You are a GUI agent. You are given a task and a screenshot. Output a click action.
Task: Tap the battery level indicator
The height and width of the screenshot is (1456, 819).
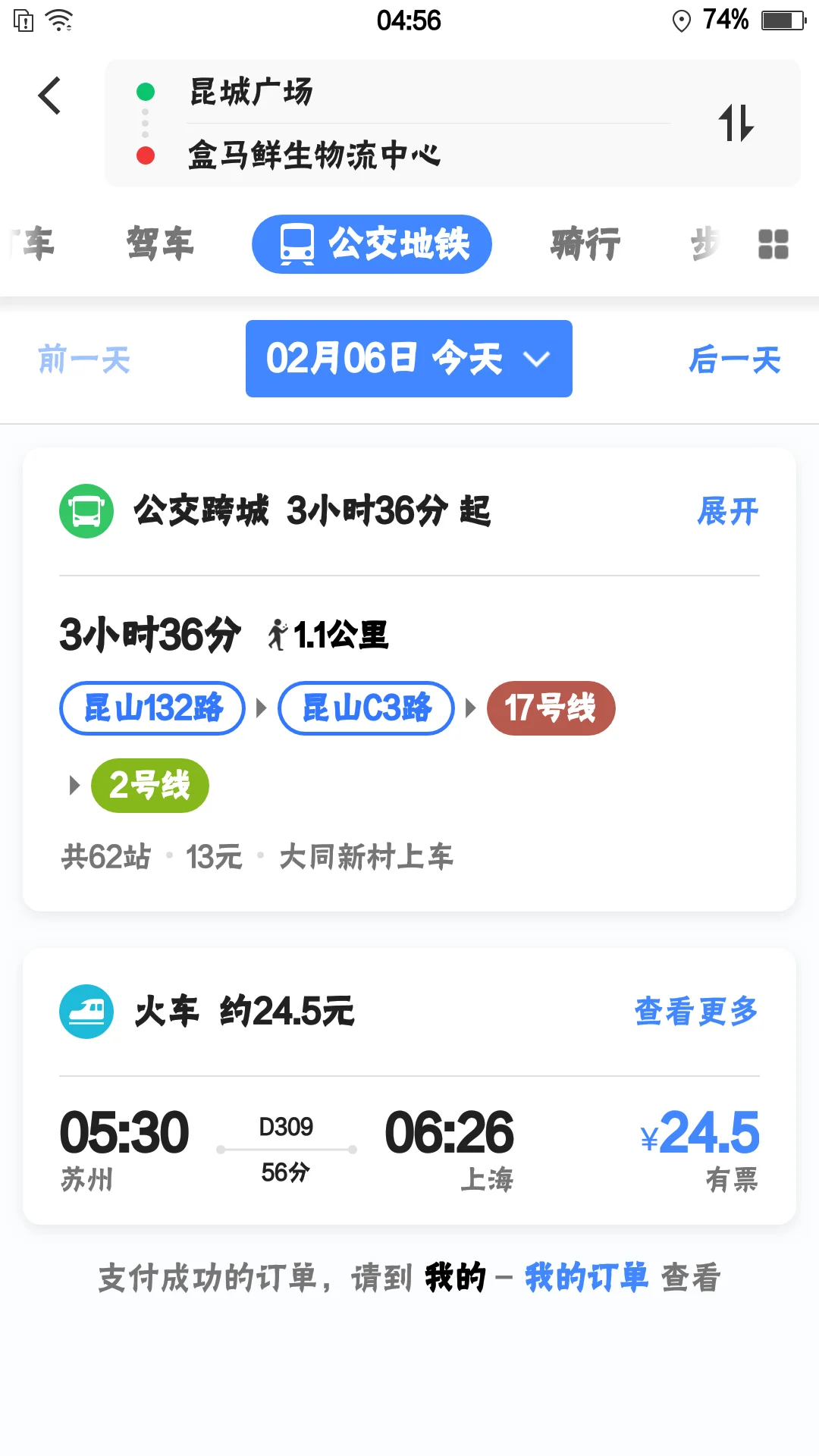(783, 20)
